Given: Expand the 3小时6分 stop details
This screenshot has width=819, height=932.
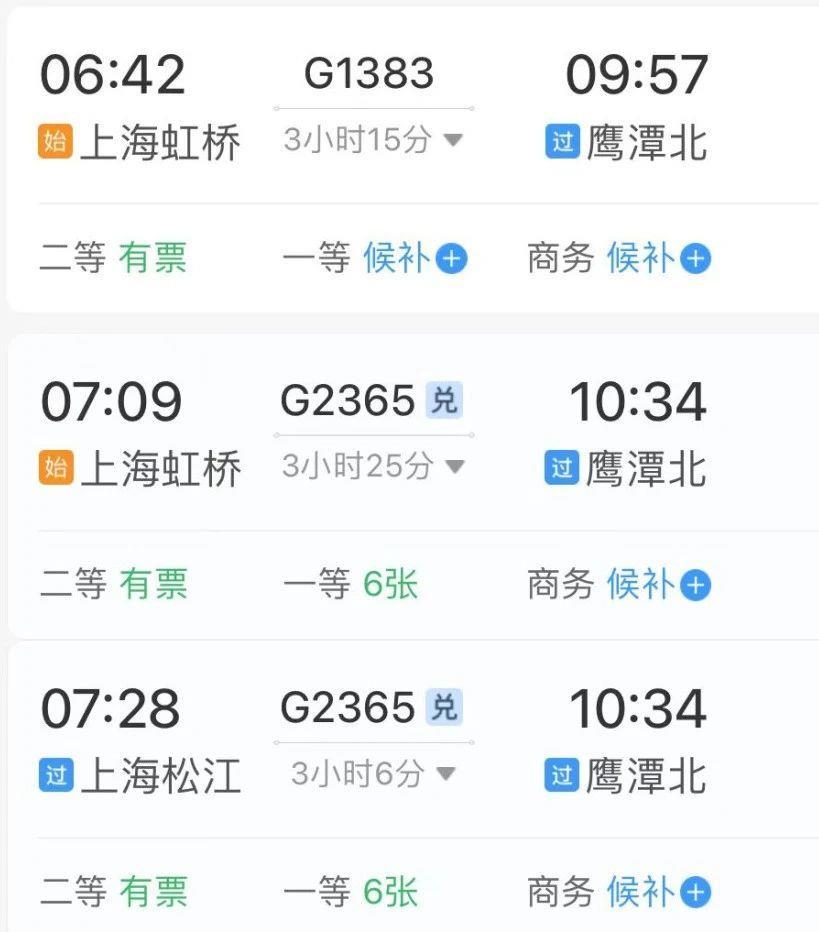Looking at the screenshot, I should click(373, 773).
